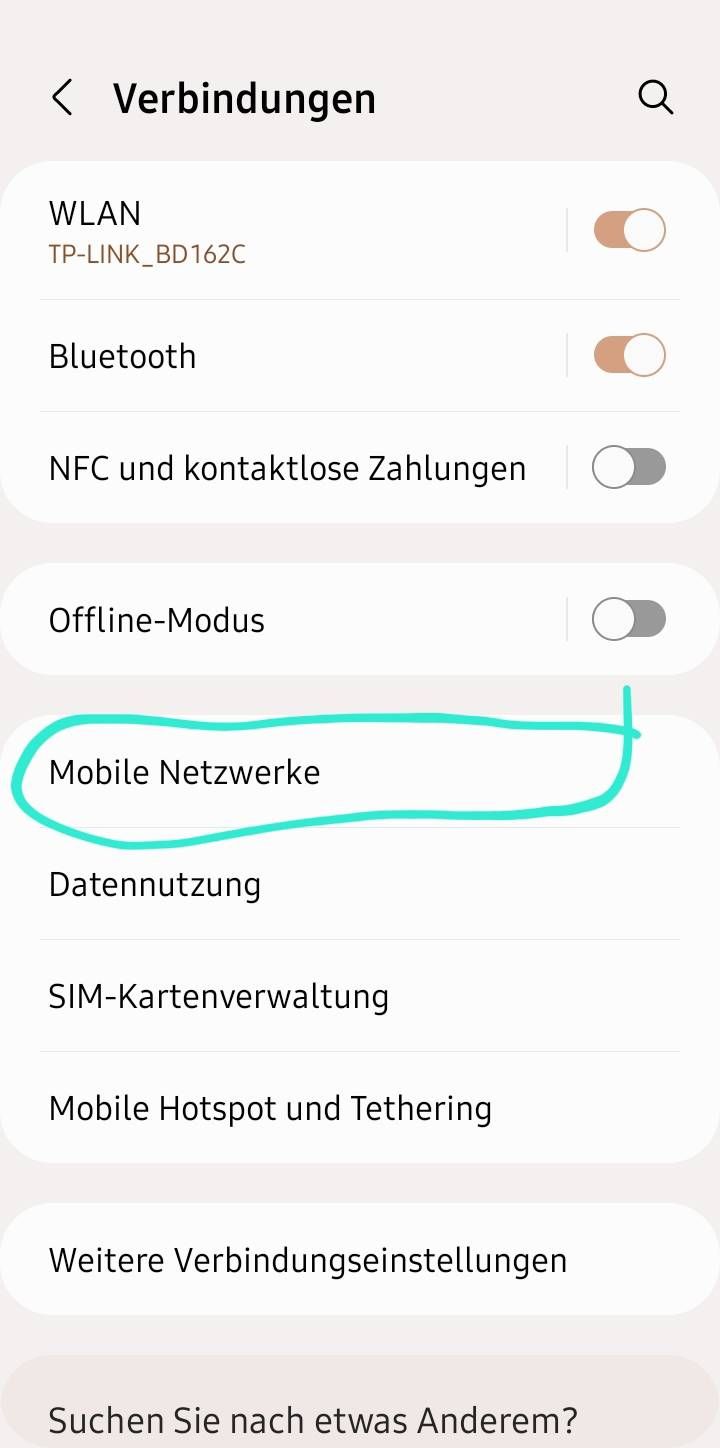Open the settings search
This screenshot has width=720, height=1448.
point(655,98)
